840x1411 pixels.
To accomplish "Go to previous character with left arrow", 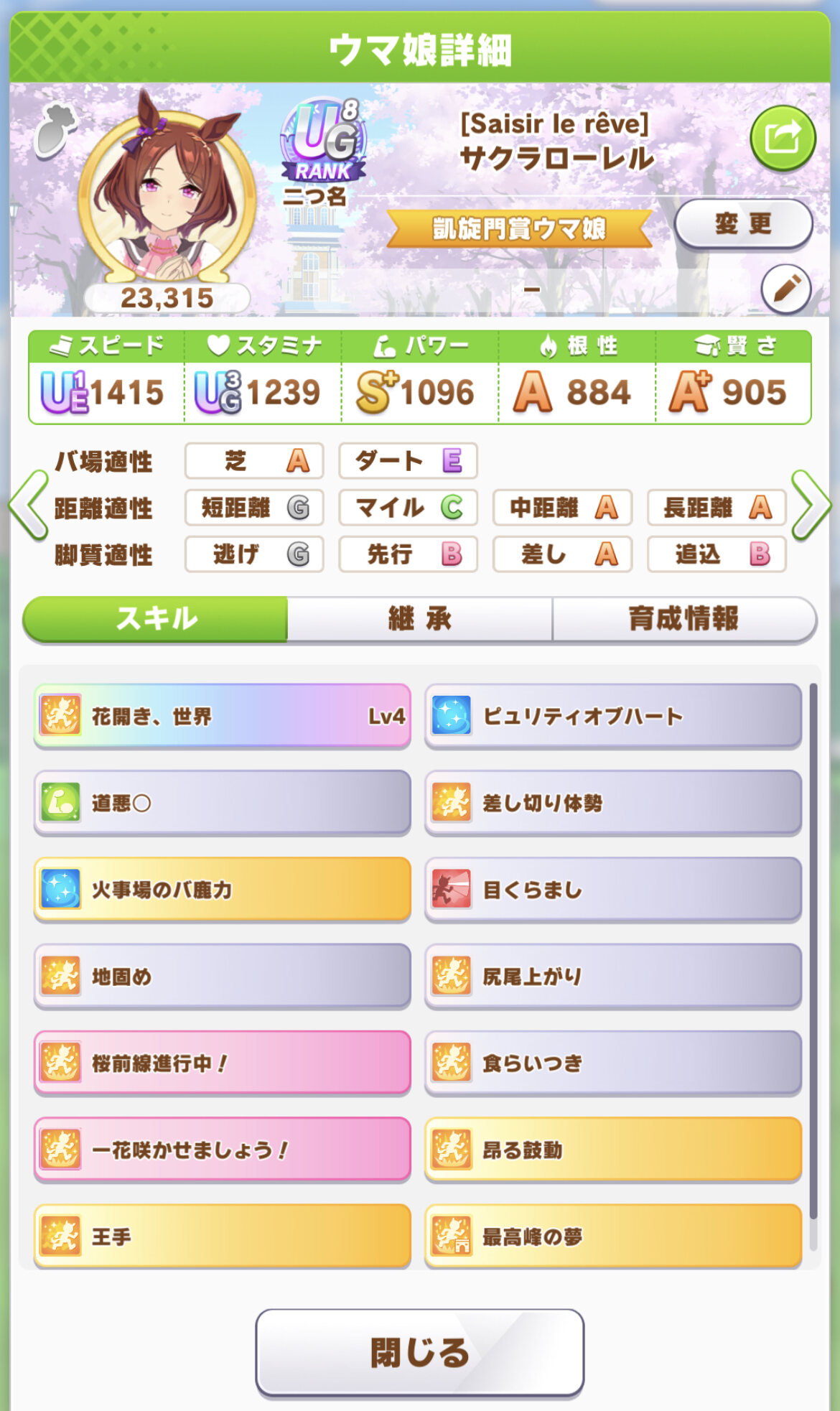I will 27,506.
